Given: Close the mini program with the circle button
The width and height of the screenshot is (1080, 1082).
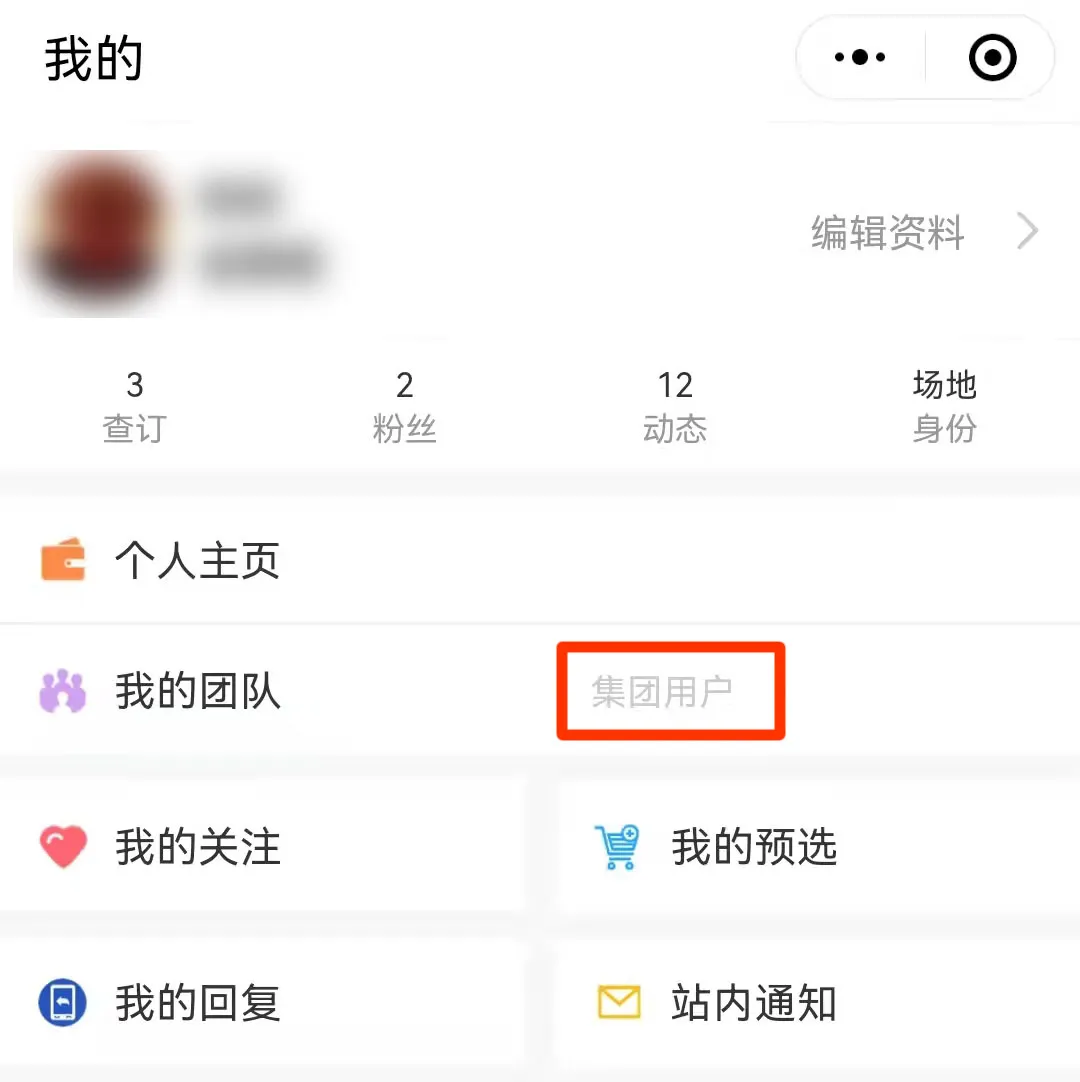Looking at the screenshot, I should click(992, 58).
